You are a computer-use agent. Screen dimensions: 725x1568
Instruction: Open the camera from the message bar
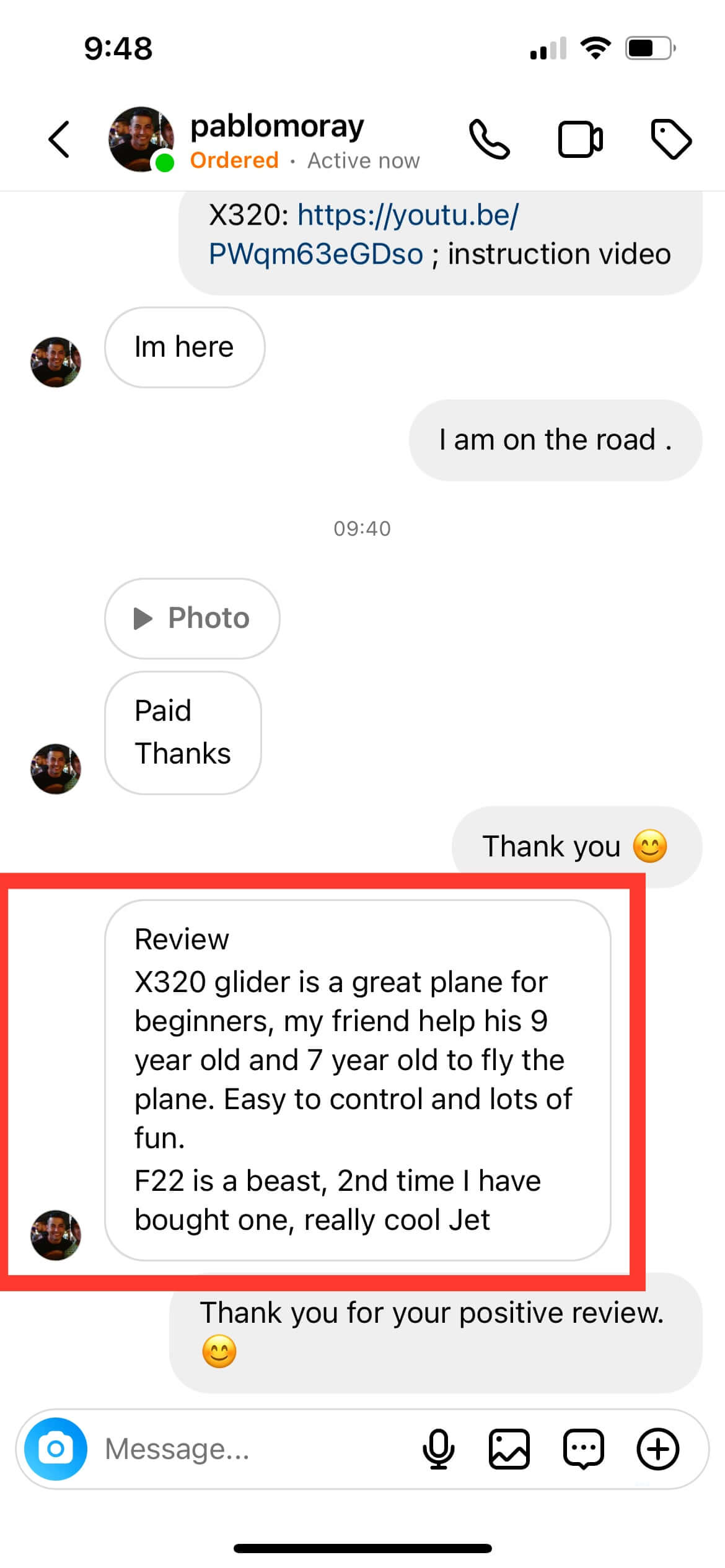click(x=56, y=1448)
